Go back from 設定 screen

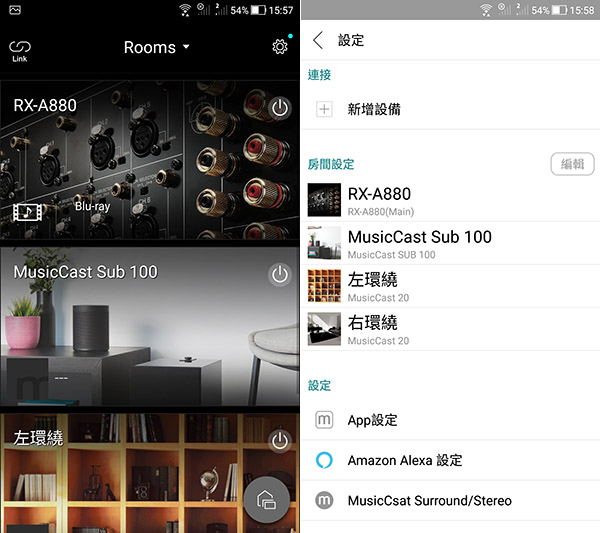(x=318, y=41)
